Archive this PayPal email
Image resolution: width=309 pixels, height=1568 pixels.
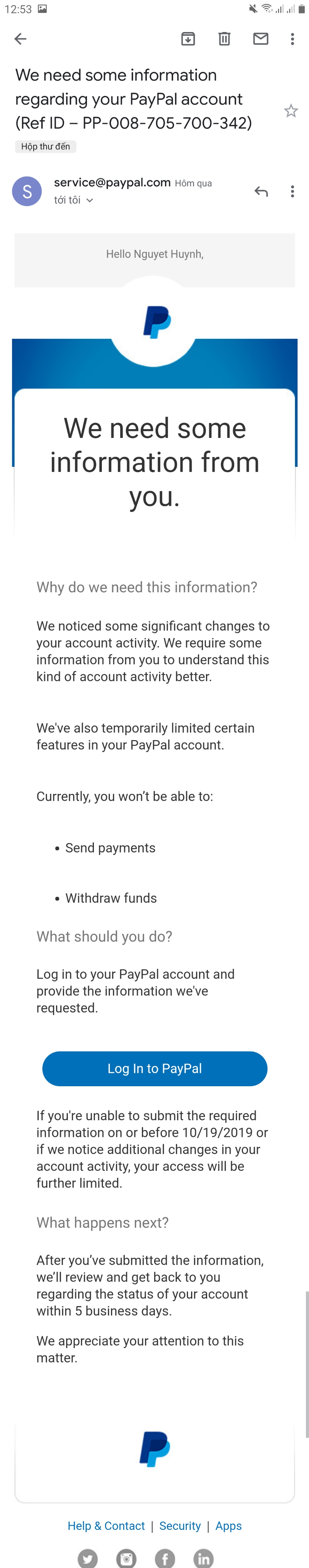pos(188,39)
